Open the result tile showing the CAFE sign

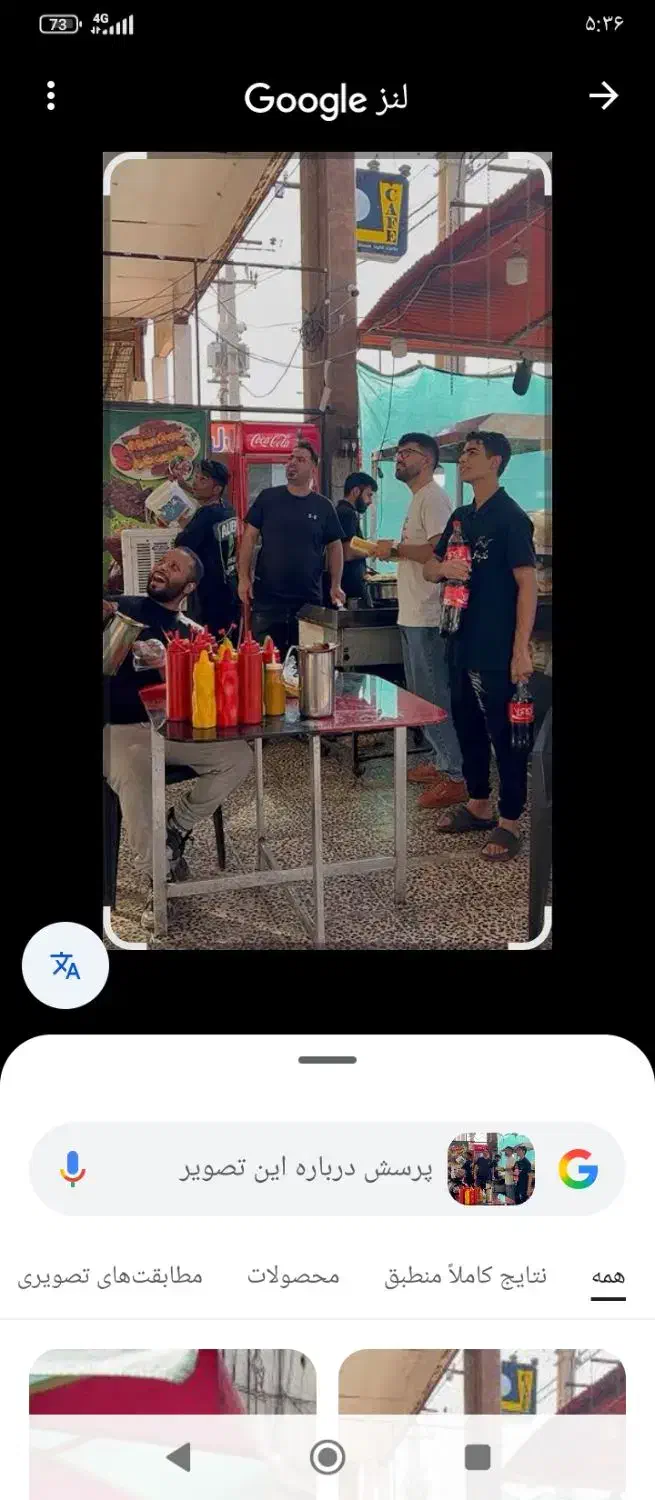[482, 1382]
